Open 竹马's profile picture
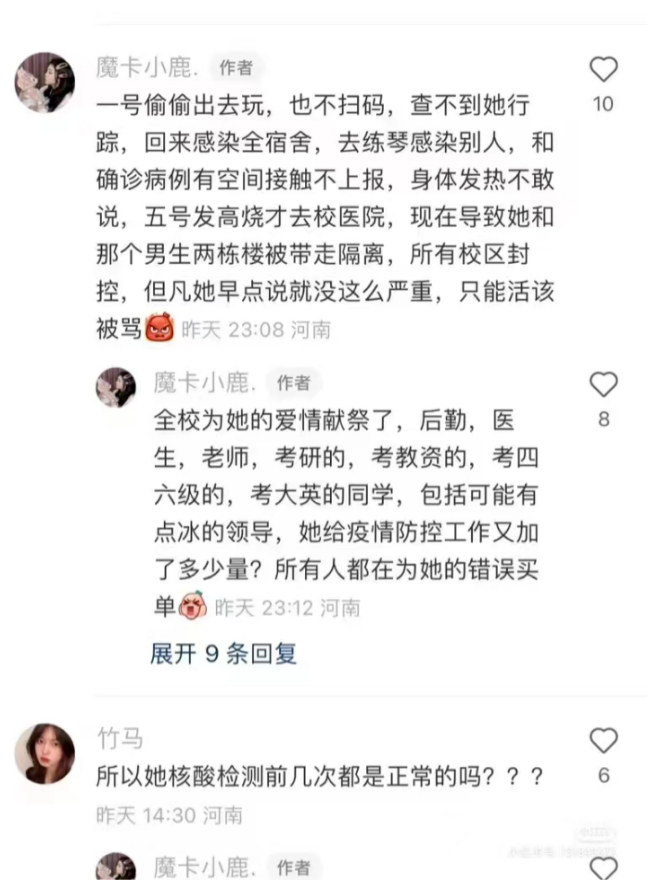 (44, 753)
